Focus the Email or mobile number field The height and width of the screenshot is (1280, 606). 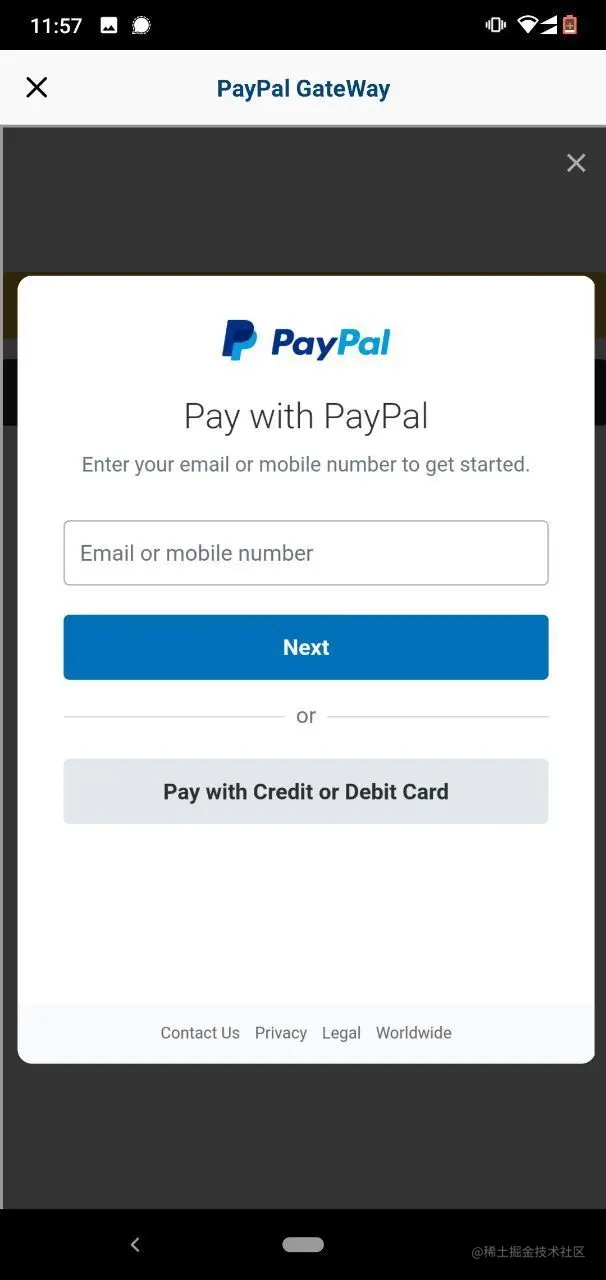[306, 553]
